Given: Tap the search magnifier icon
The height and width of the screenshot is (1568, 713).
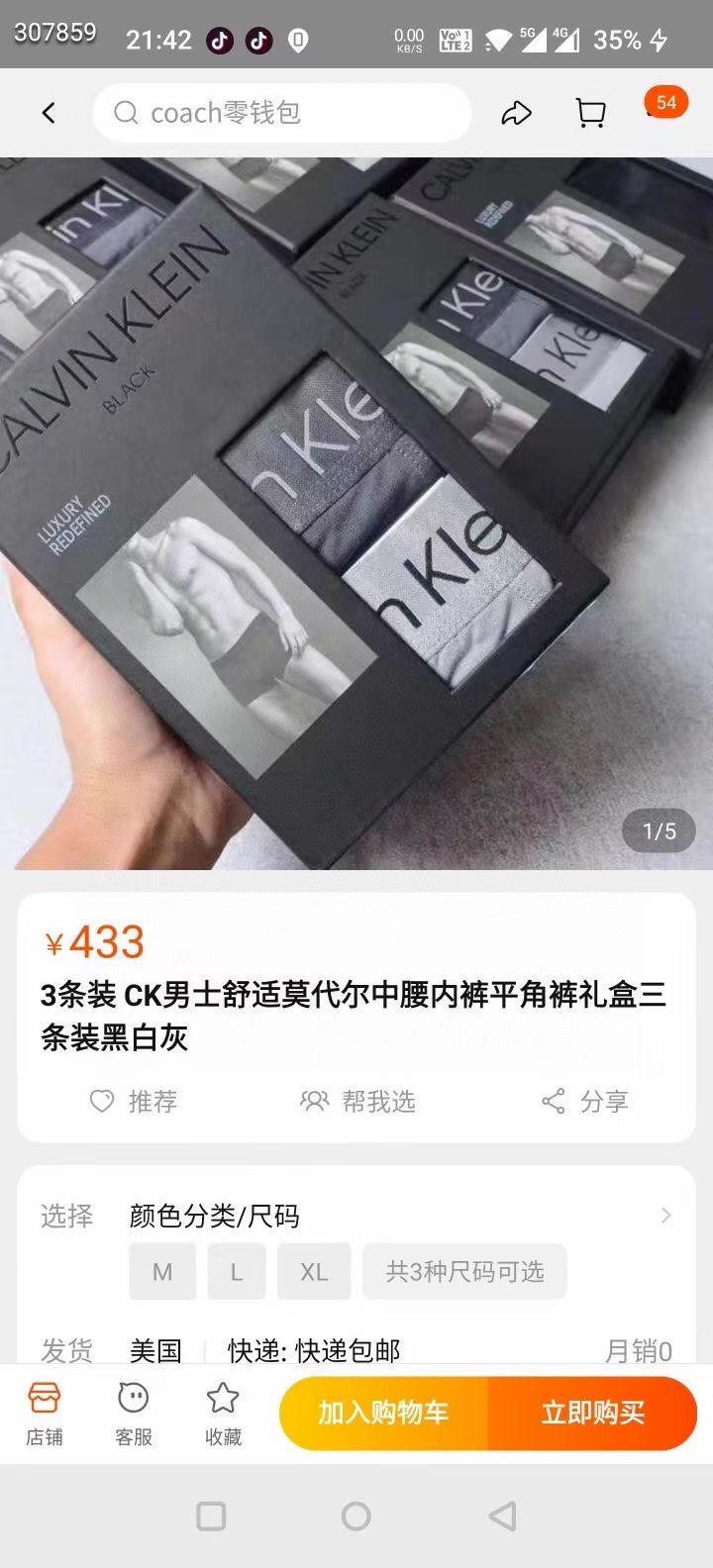Looking at the screenshot, I should click(125, 112).
